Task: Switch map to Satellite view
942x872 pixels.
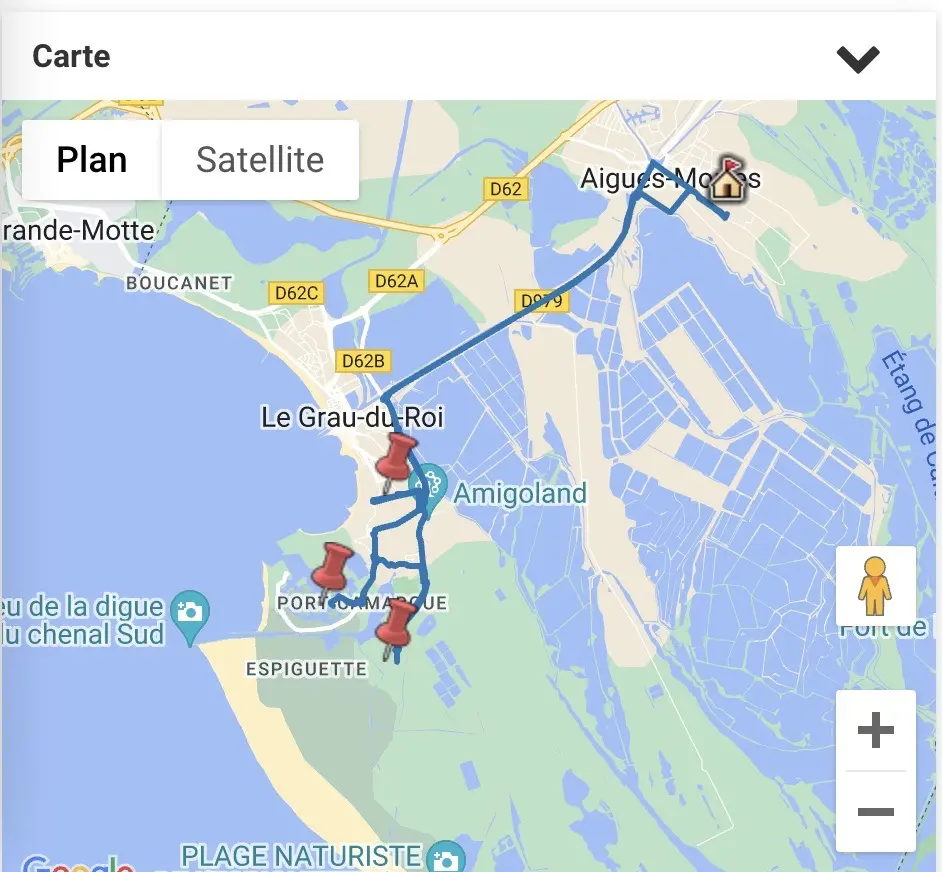Action: point(260,160)
